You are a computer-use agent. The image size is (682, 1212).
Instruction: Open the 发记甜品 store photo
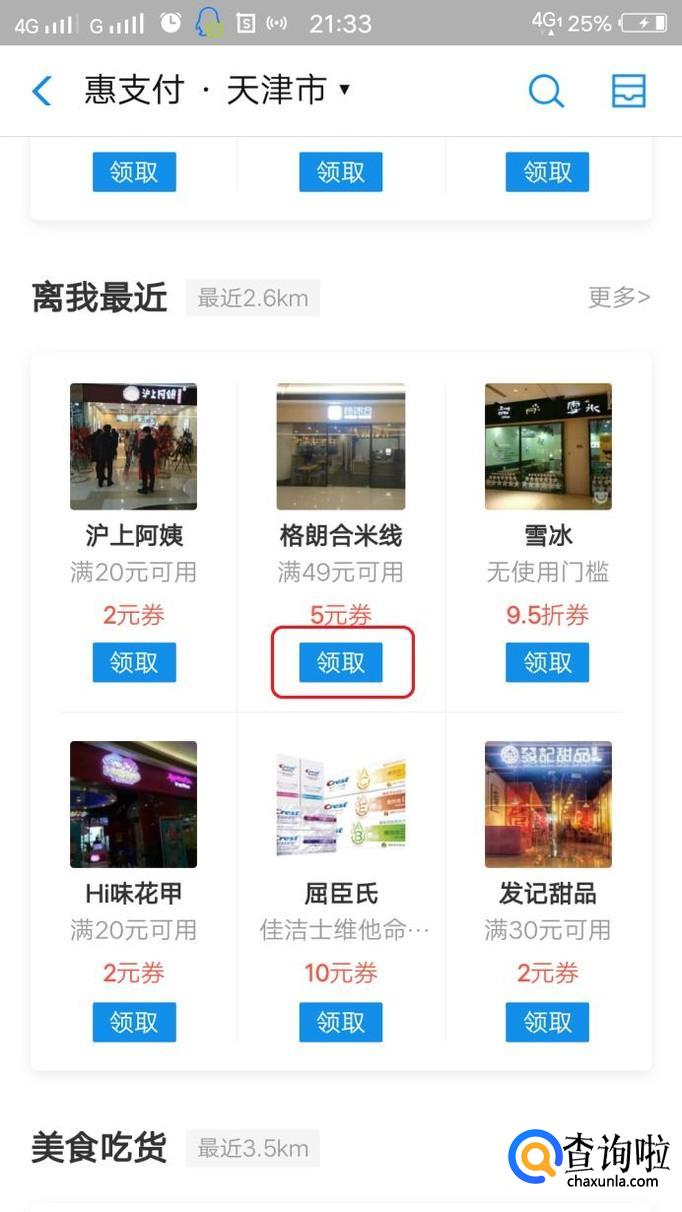(548, 804)
